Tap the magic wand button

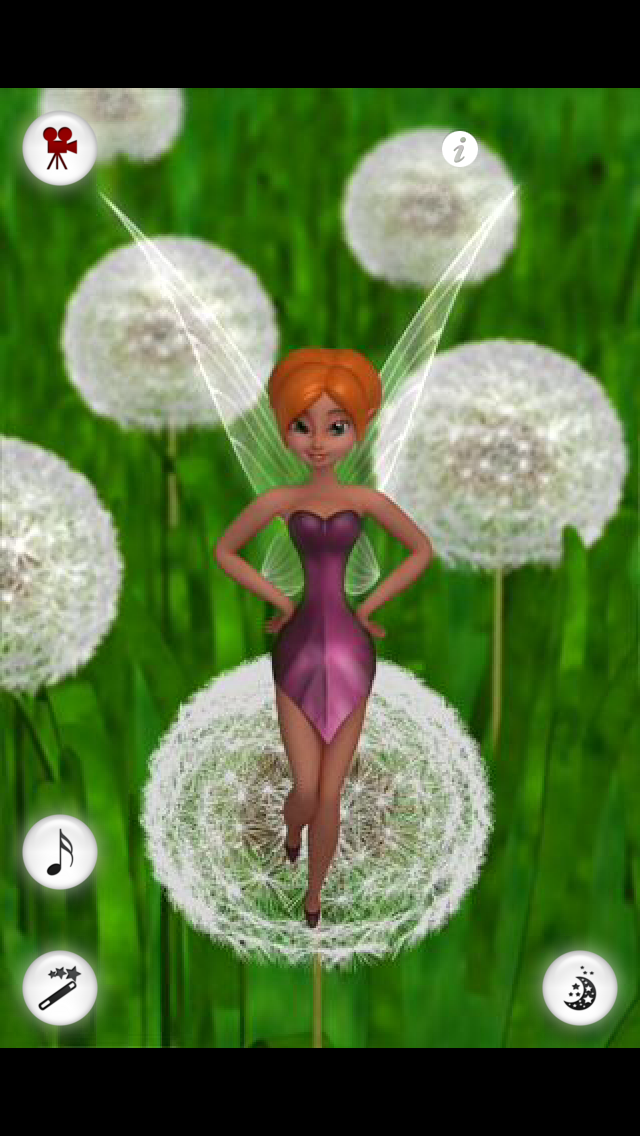click(60, 988)
